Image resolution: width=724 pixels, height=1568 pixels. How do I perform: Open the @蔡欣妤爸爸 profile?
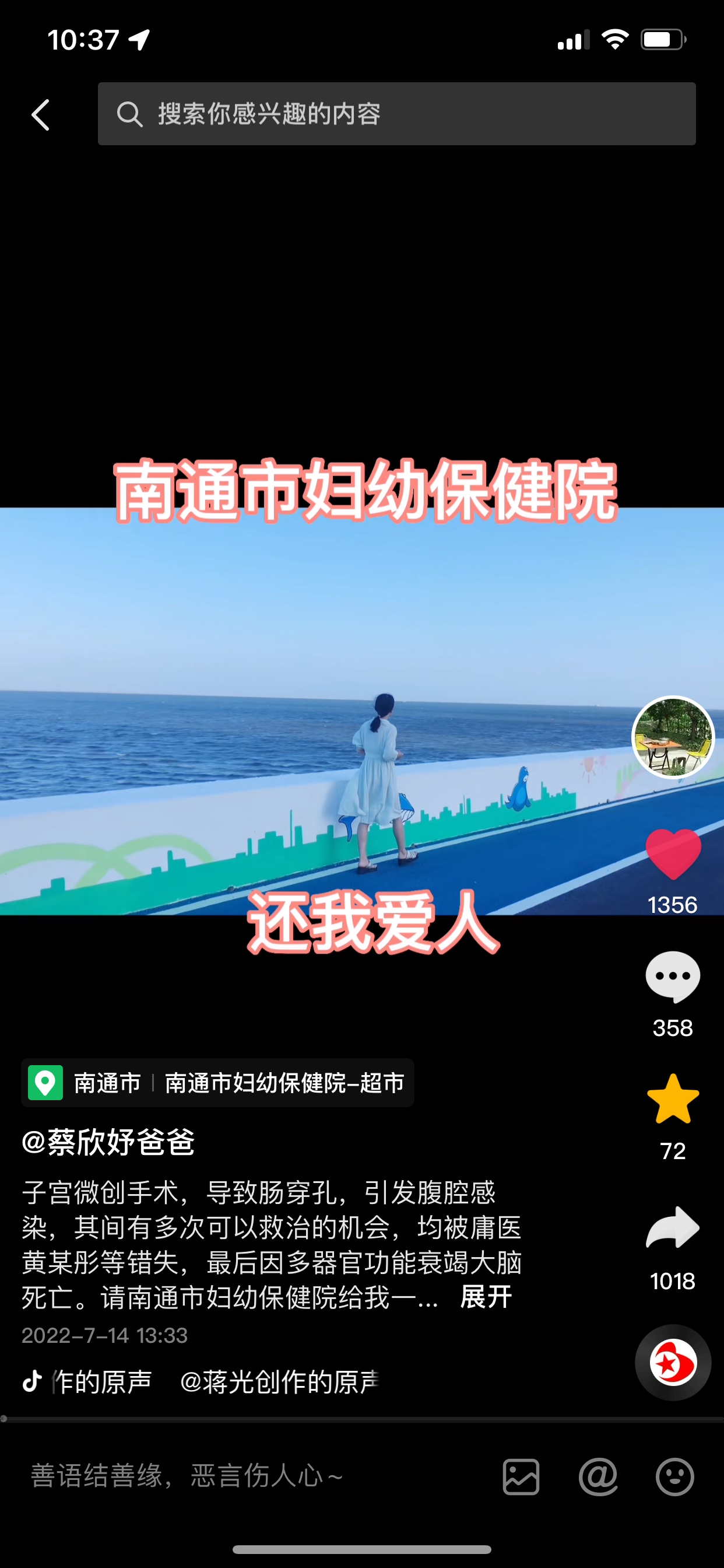[x=108, y=1142]
